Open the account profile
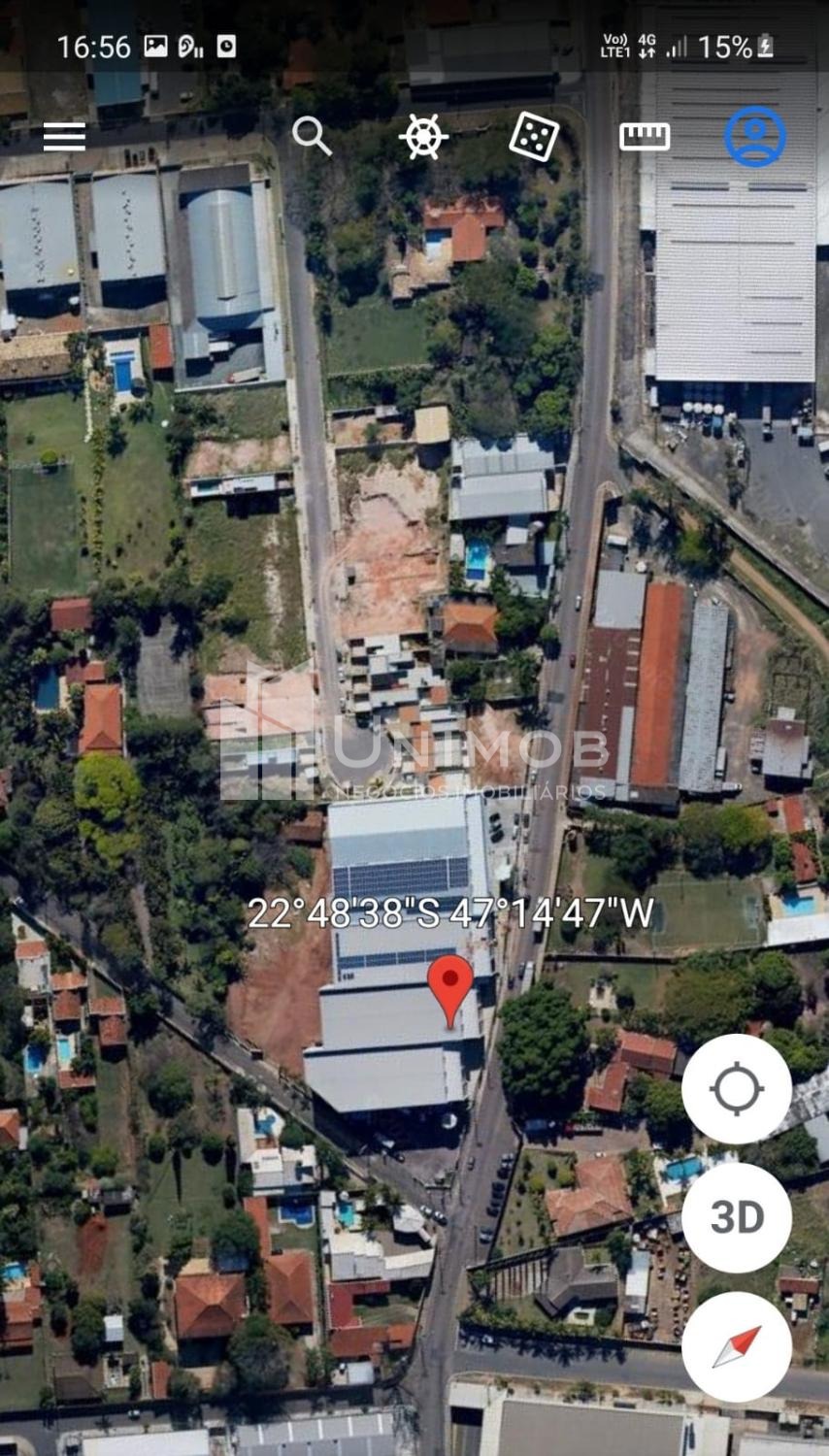Screen dimensions: 829x1456 754,137
